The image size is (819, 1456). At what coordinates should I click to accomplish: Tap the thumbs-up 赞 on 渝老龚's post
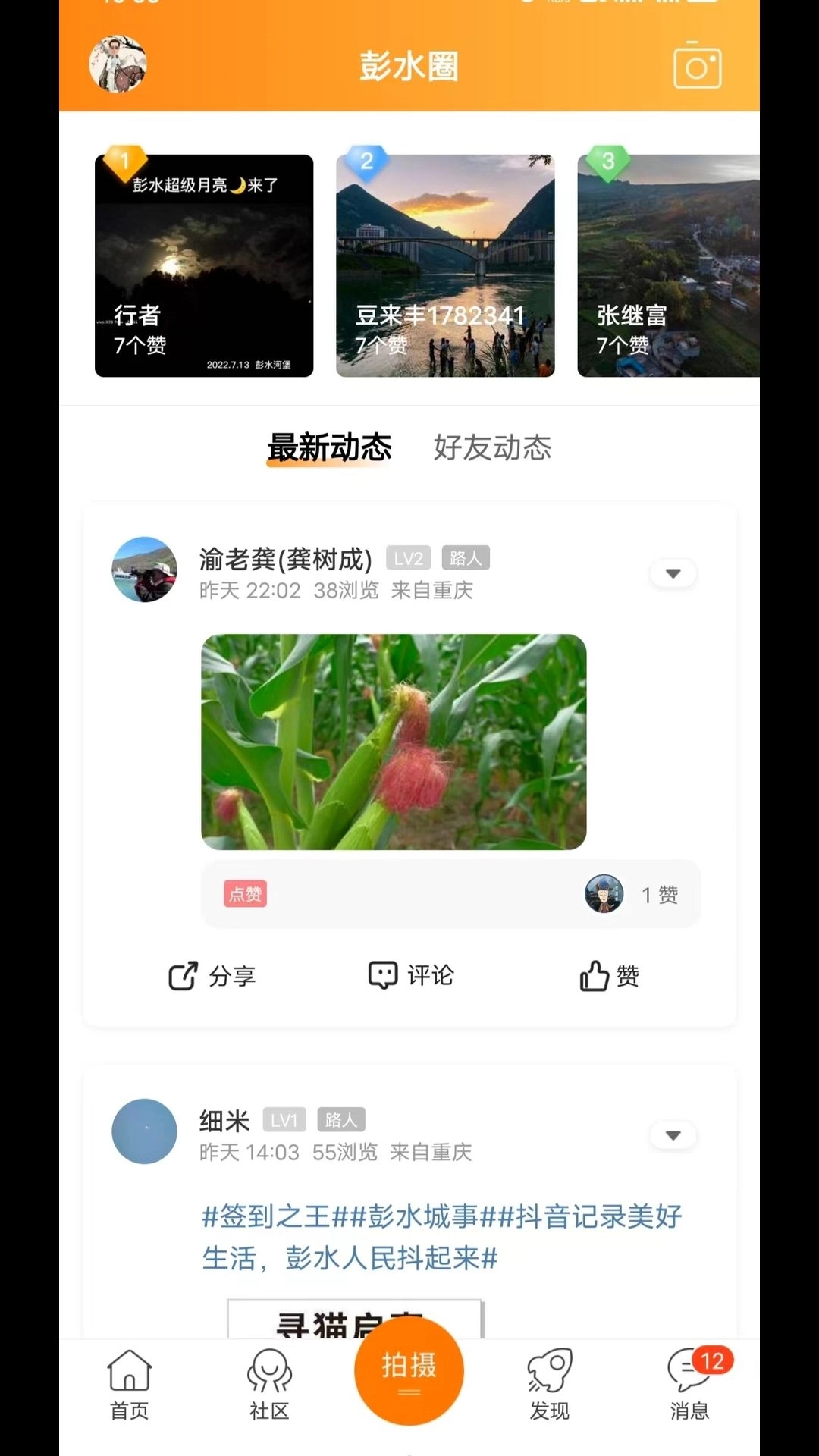[609, 977]
